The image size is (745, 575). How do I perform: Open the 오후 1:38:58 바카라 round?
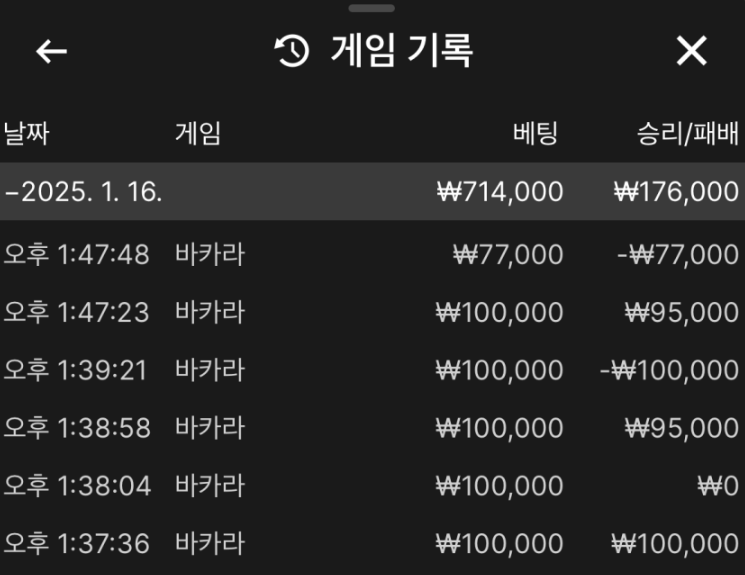click(x=372, y=429)
